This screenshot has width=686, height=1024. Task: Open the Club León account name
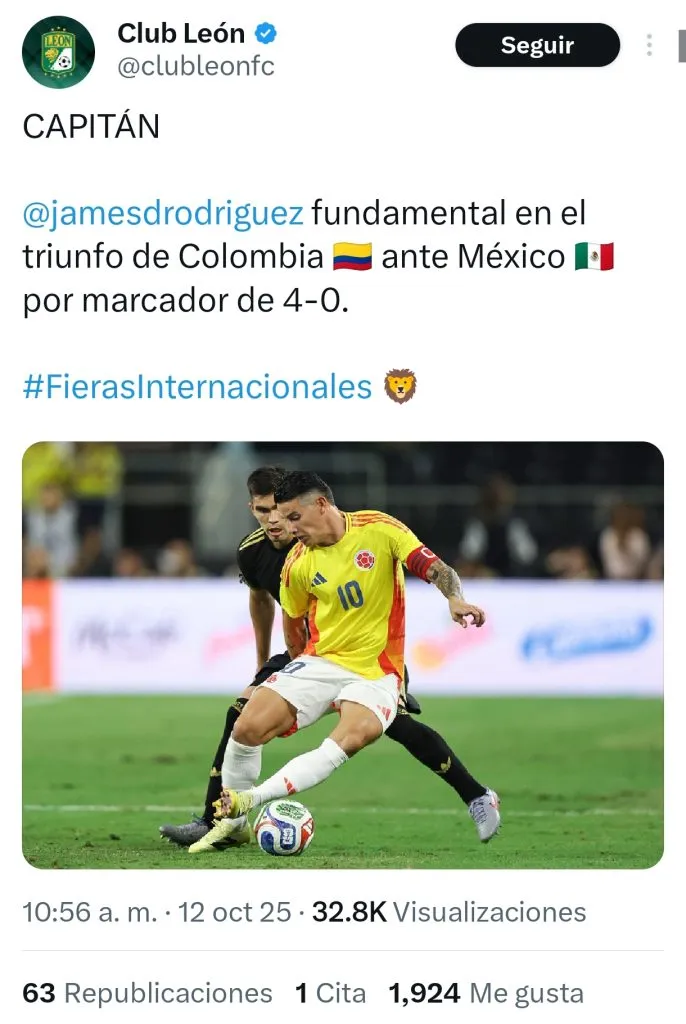(181, 33)
